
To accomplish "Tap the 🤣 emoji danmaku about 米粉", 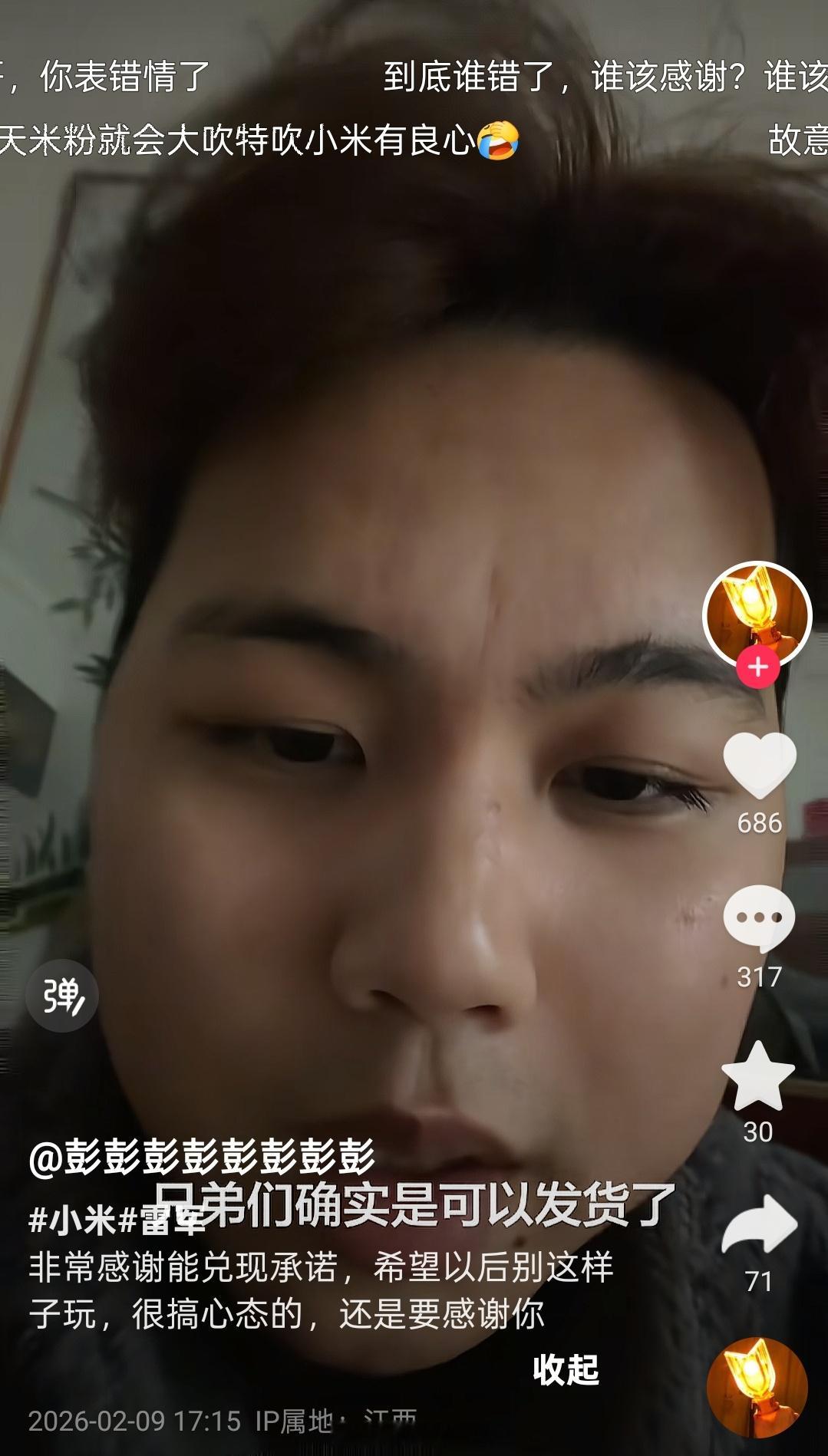I will click(x=253, y=142).
